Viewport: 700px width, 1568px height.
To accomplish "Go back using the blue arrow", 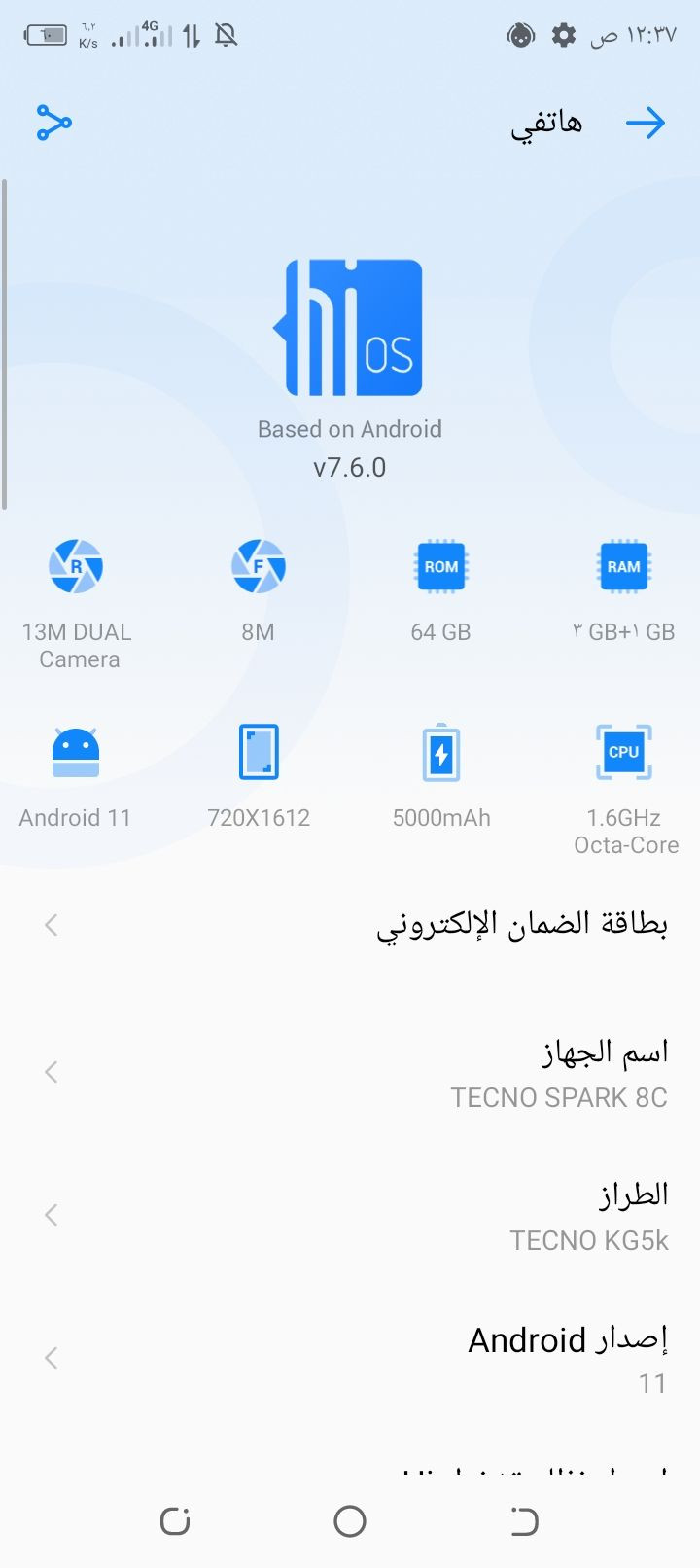I will tap(645, 123).
